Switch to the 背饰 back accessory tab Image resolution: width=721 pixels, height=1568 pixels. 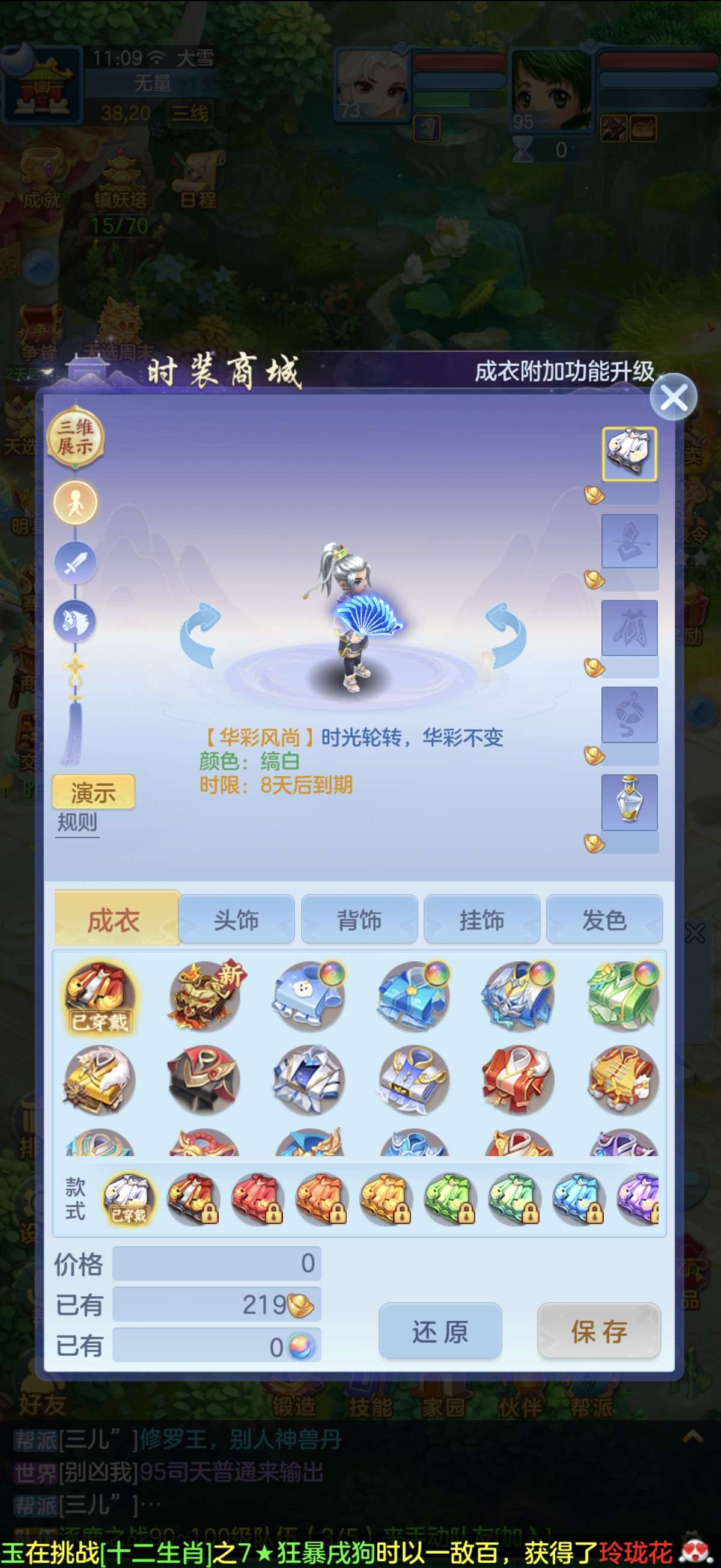tap(359, 919)
